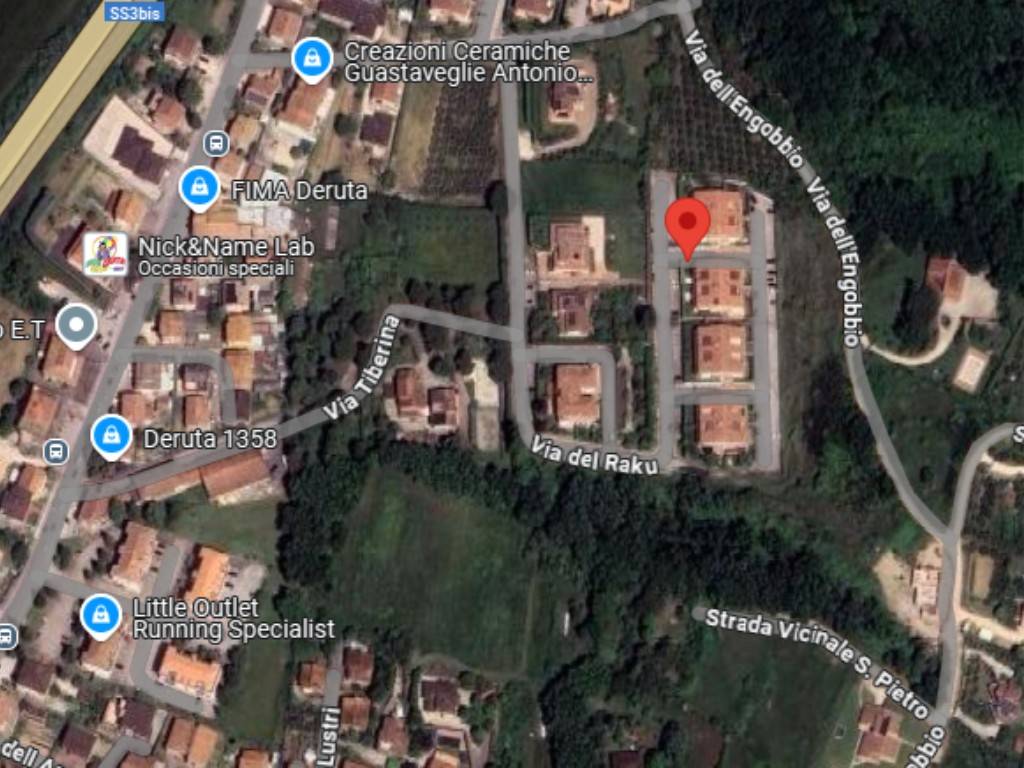Viewport: 1024px width, 768px height.
Task: Open Creazioni Ceramiche Guastaveglie Antonio shop marker
Action: 313,59
